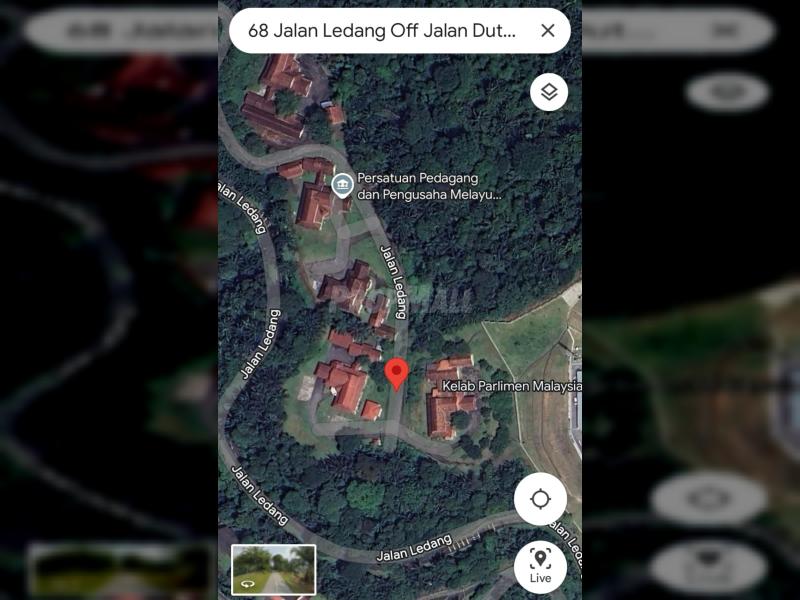Screen dimensions: 800x600
Task: Center map on my current location
Action: 540,499
